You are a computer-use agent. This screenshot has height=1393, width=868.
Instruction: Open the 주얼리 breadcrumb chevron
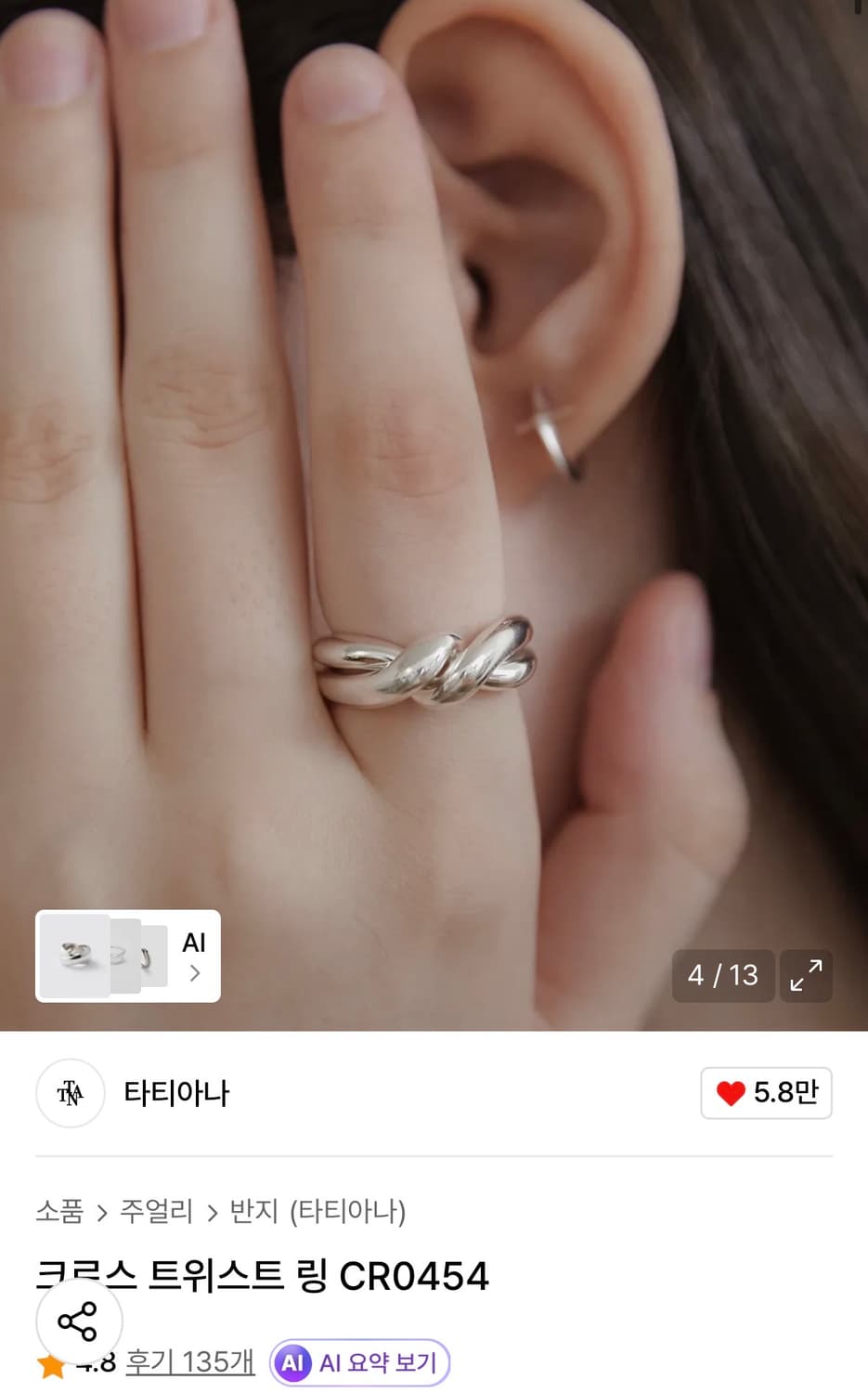coord(210,1212)
